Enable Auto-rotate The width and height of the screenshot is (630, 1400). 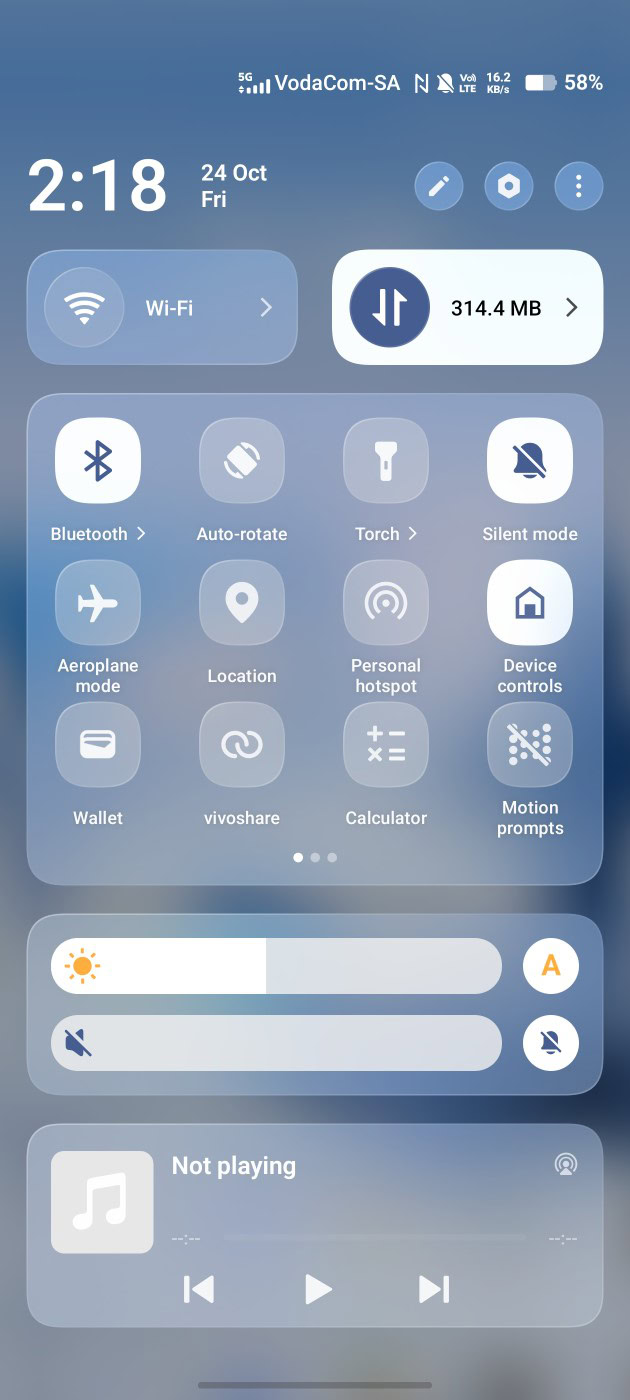(242, 461)
